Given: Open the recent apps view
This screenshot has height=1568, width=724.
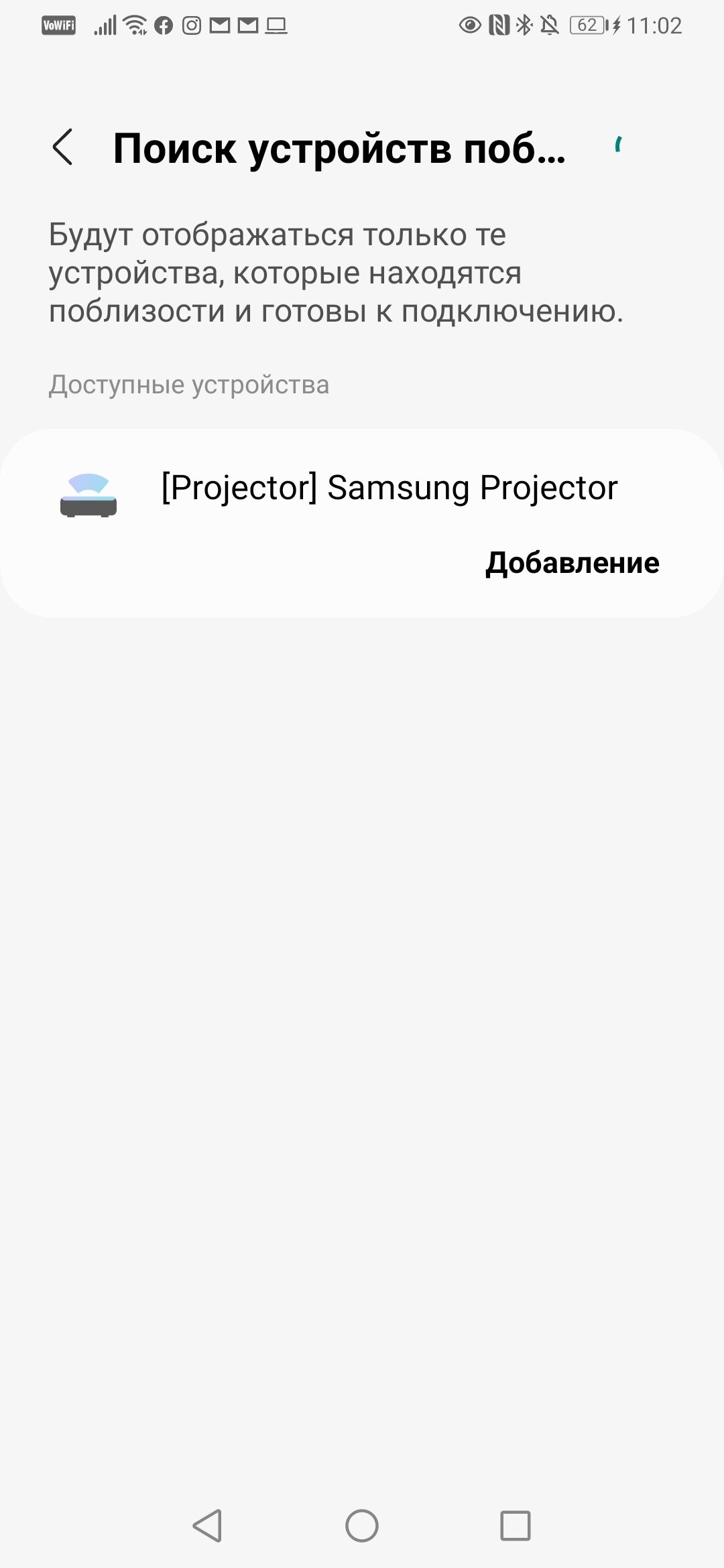Looking at the screenshot, I should pyautogui.click(x=516, y=1526).
